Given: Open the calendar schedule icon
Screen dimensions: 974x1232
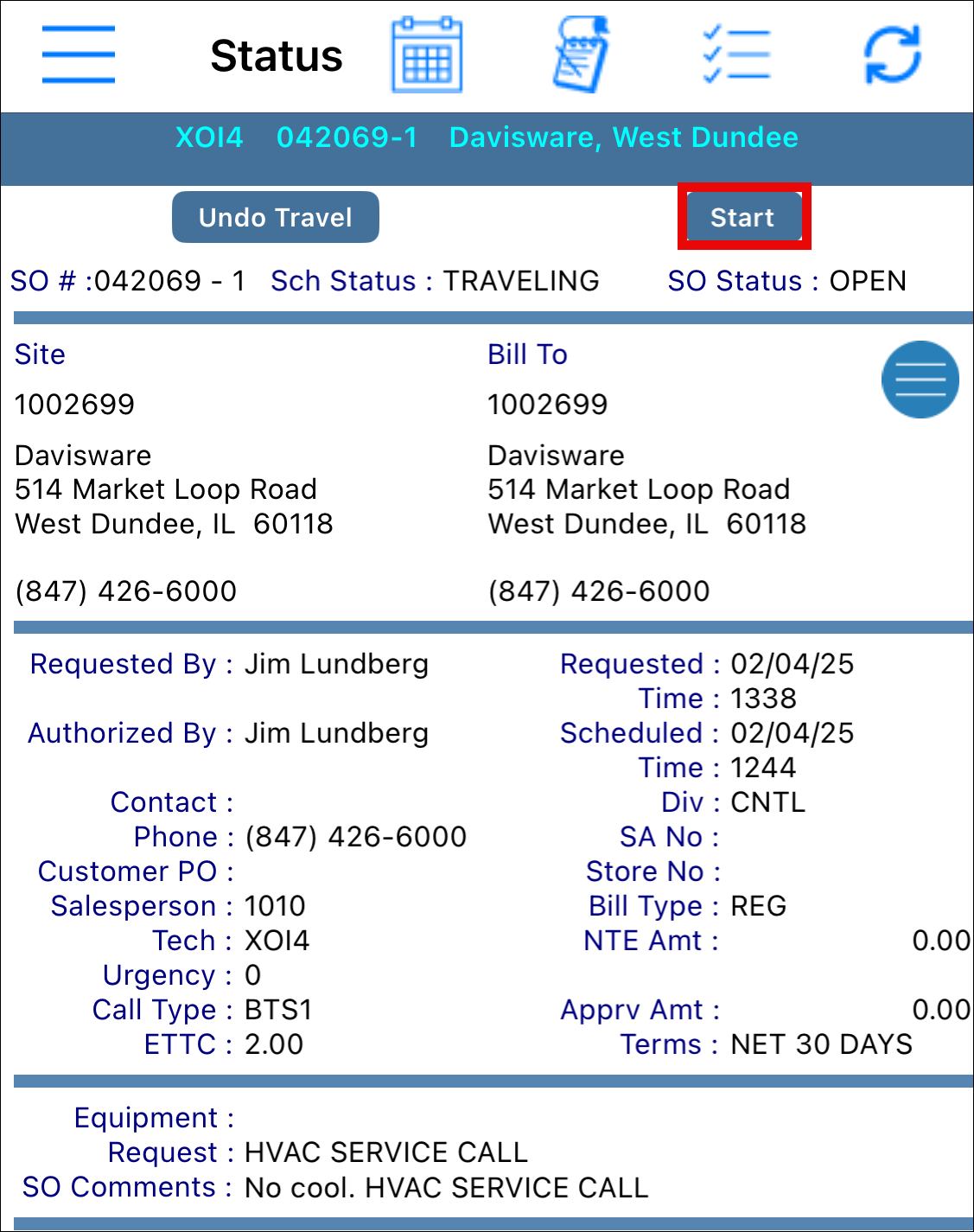Looking at the screenshot, I should (x=427, y=55).
